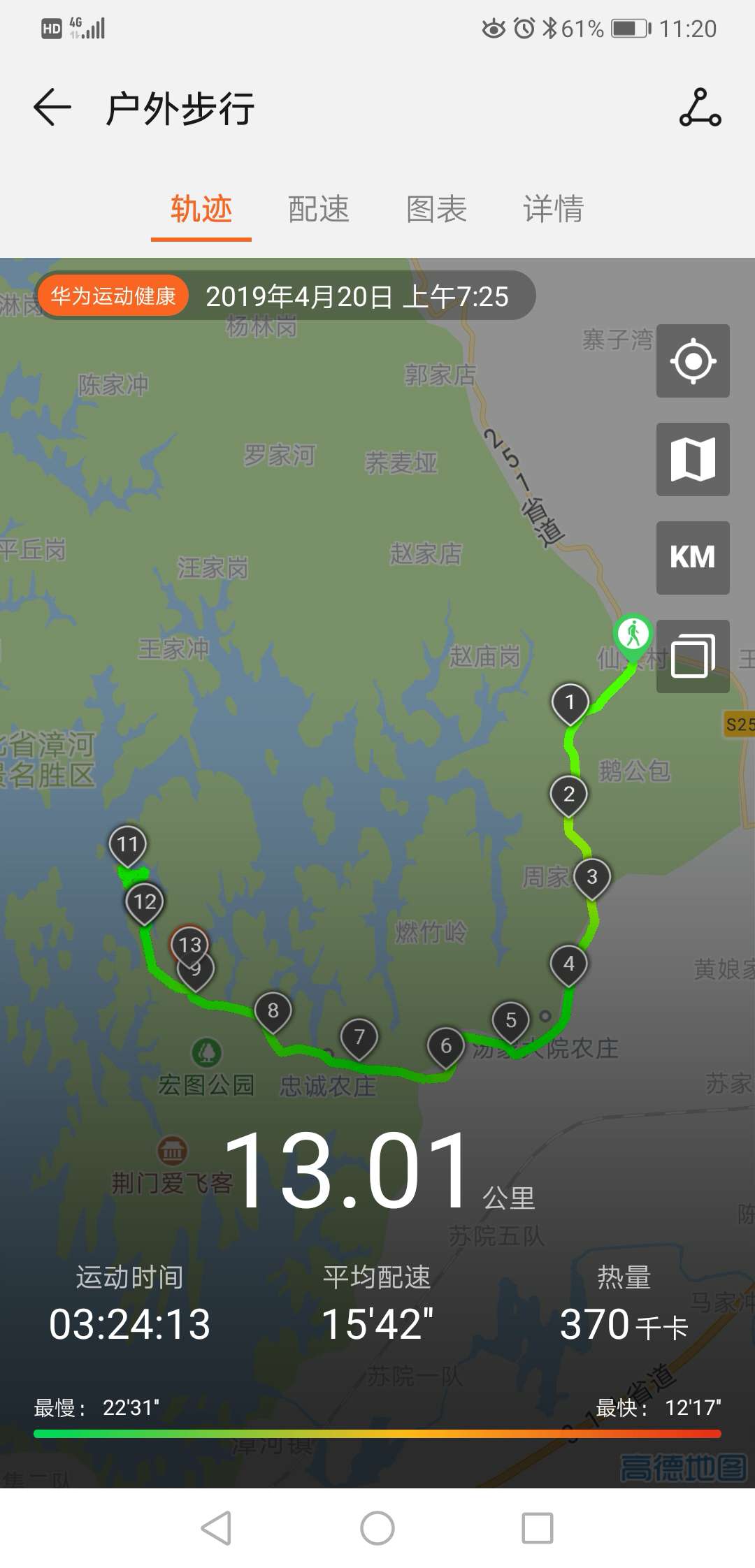This screenshot has width=755, height=1568.
Task: Switch to the 配速 tab
Action: tap(317, 209)
